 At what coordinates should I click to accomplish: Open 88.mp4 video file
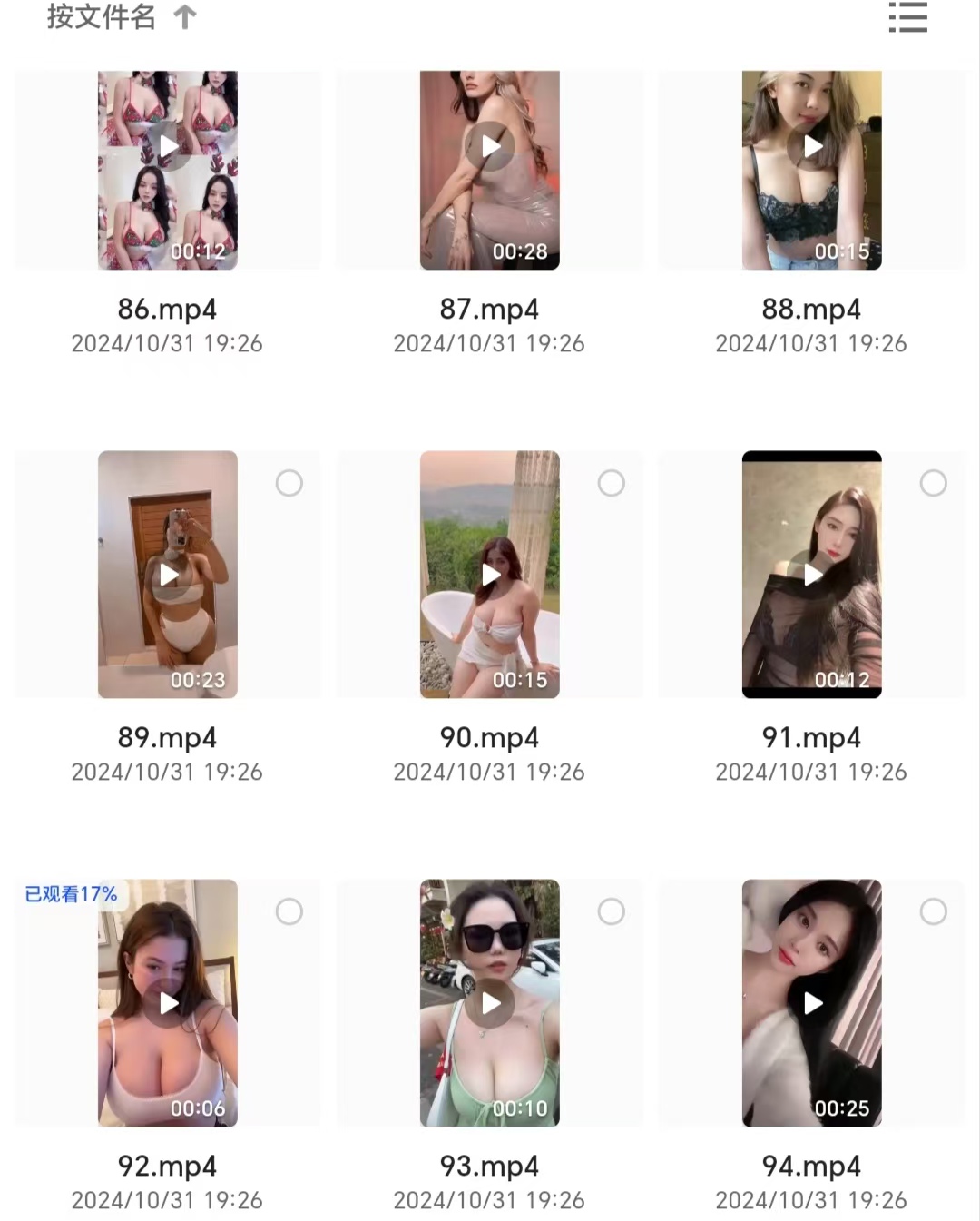coord(812,170)
